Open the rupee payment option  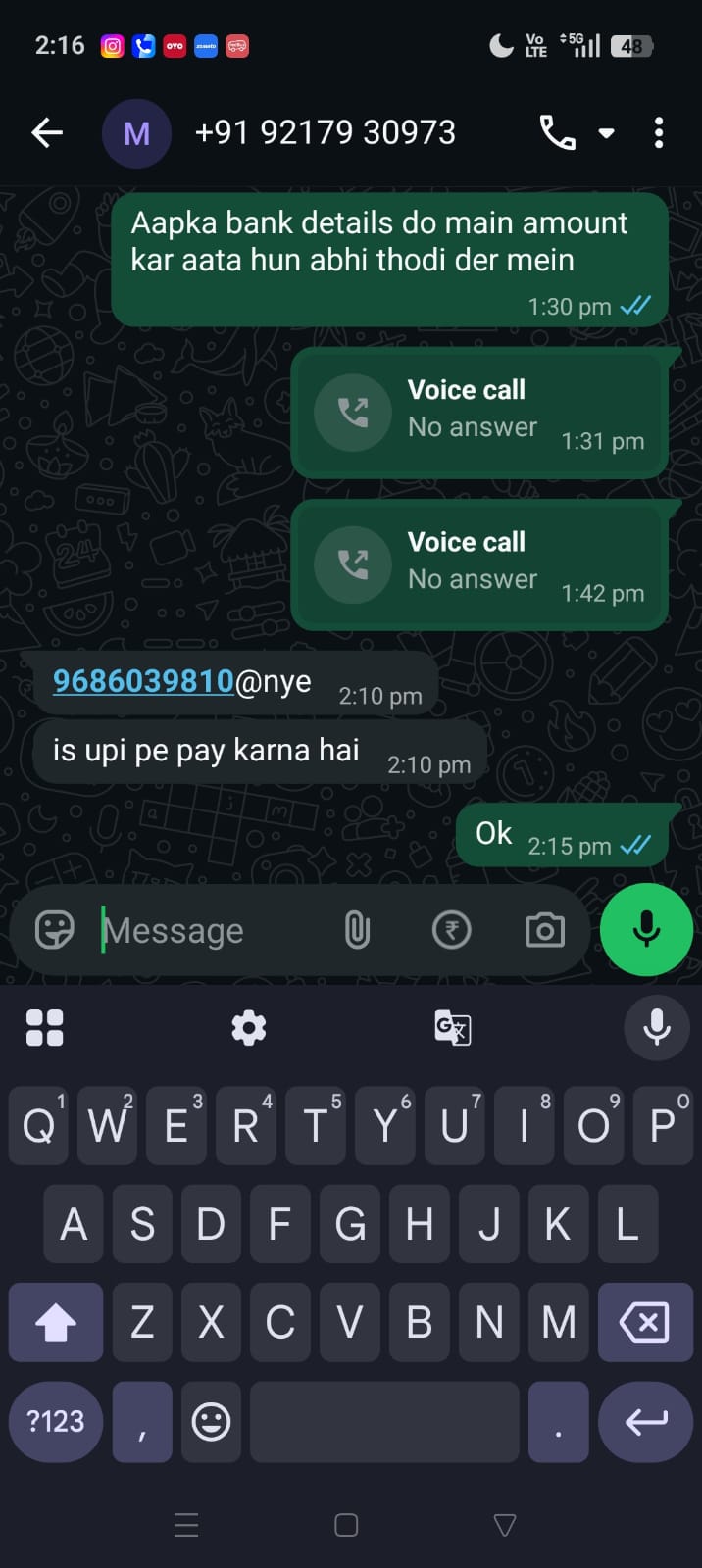point(451,929)
